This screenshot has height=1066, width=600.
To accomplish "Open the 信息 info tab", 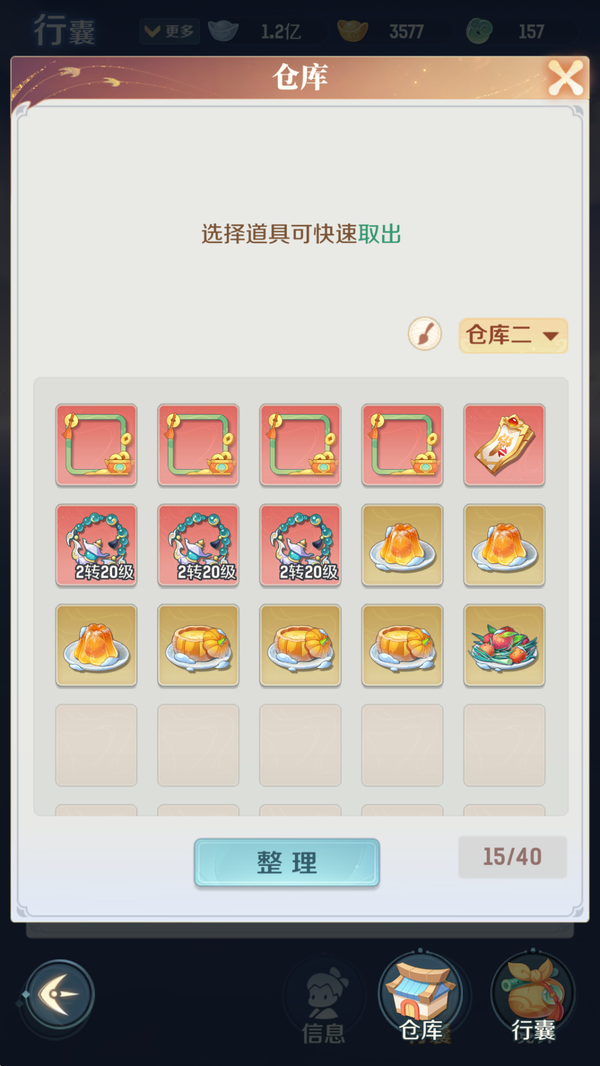I will tap(323, 1000).
